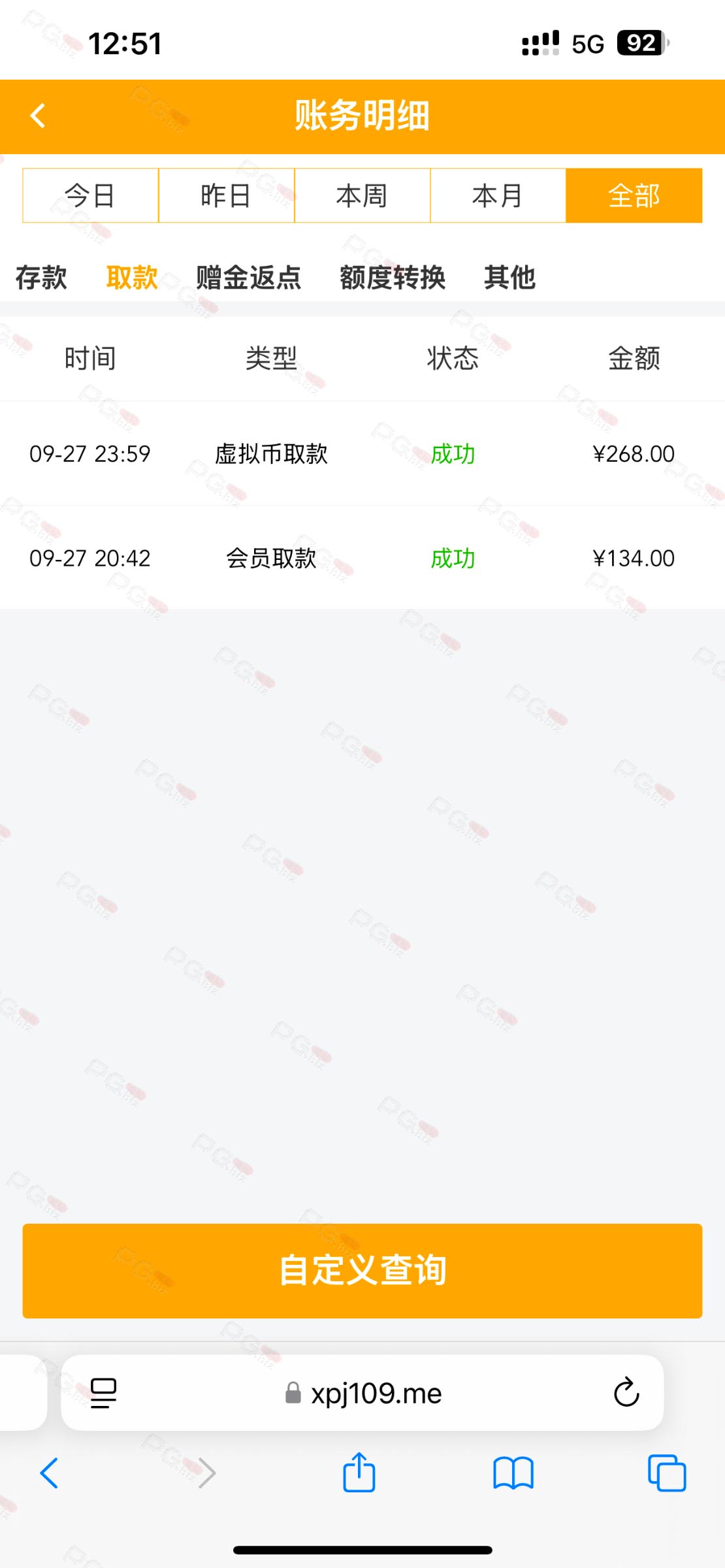Viewport: 725px width, 1568px height.
Task: Go back from 账务明细 page
Action: [x=38, y=116]
